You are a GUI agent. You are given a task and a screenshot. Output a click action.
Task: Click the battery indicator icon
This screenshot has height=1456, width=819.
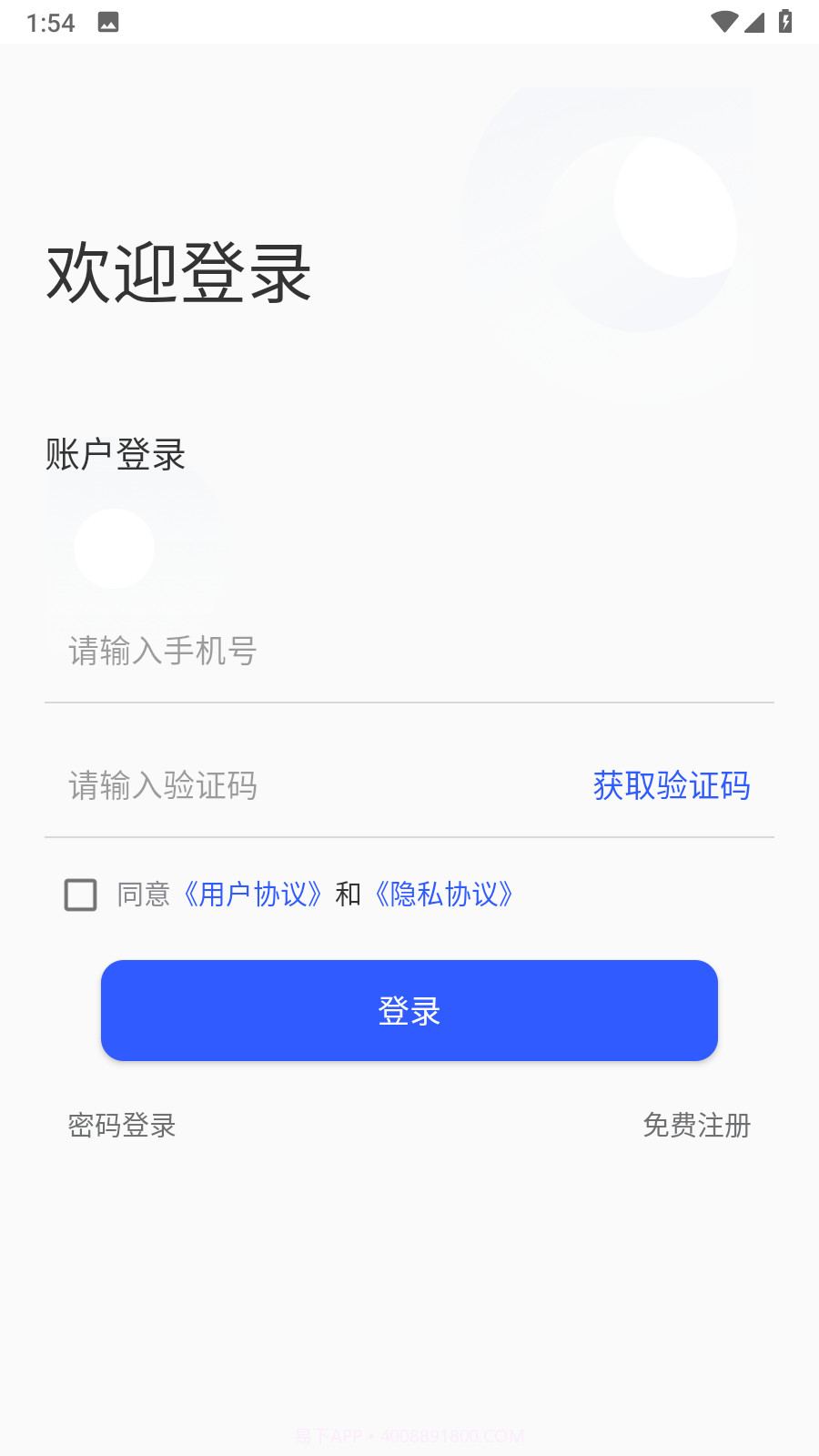(784, 23)
